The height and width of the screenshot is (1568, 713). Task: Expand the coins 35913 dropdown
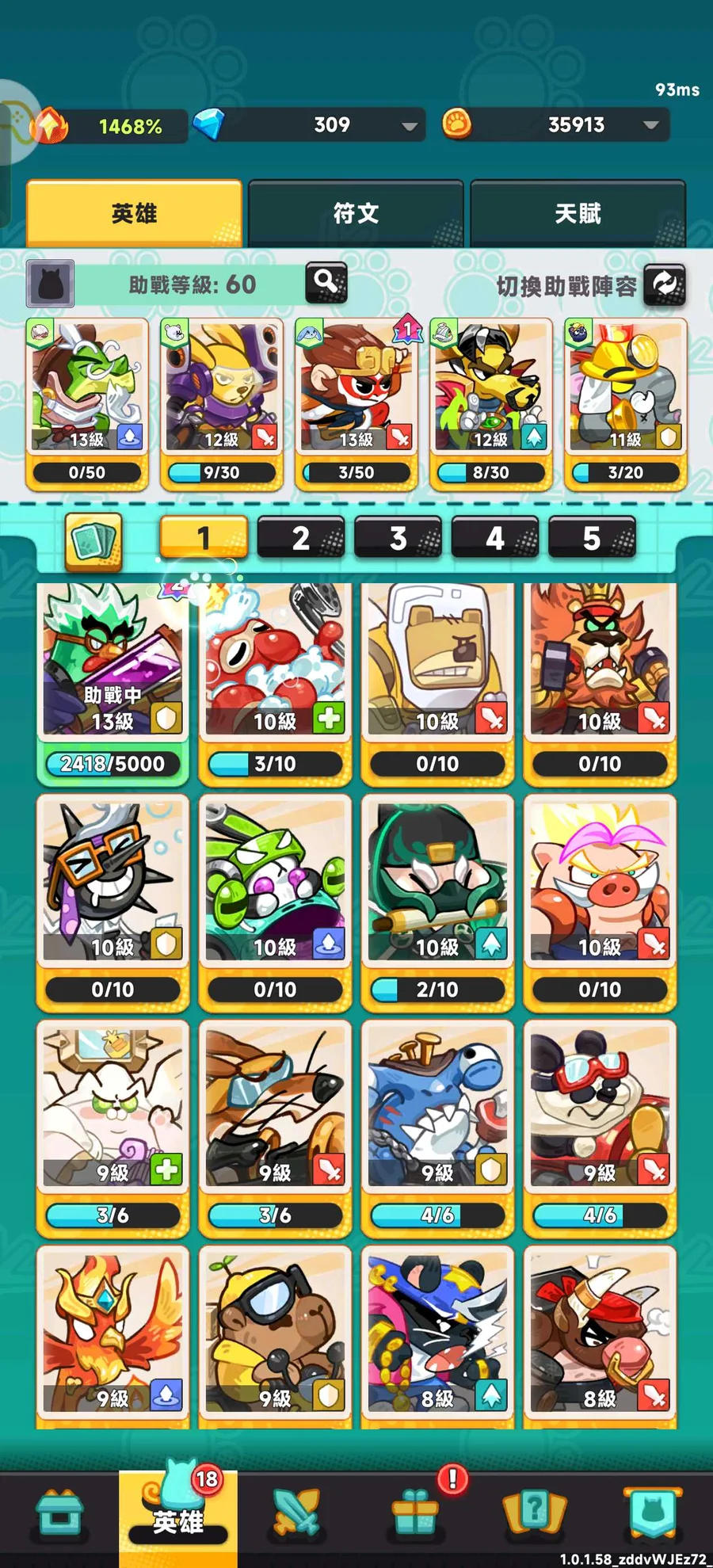click(x=651, y=125)
